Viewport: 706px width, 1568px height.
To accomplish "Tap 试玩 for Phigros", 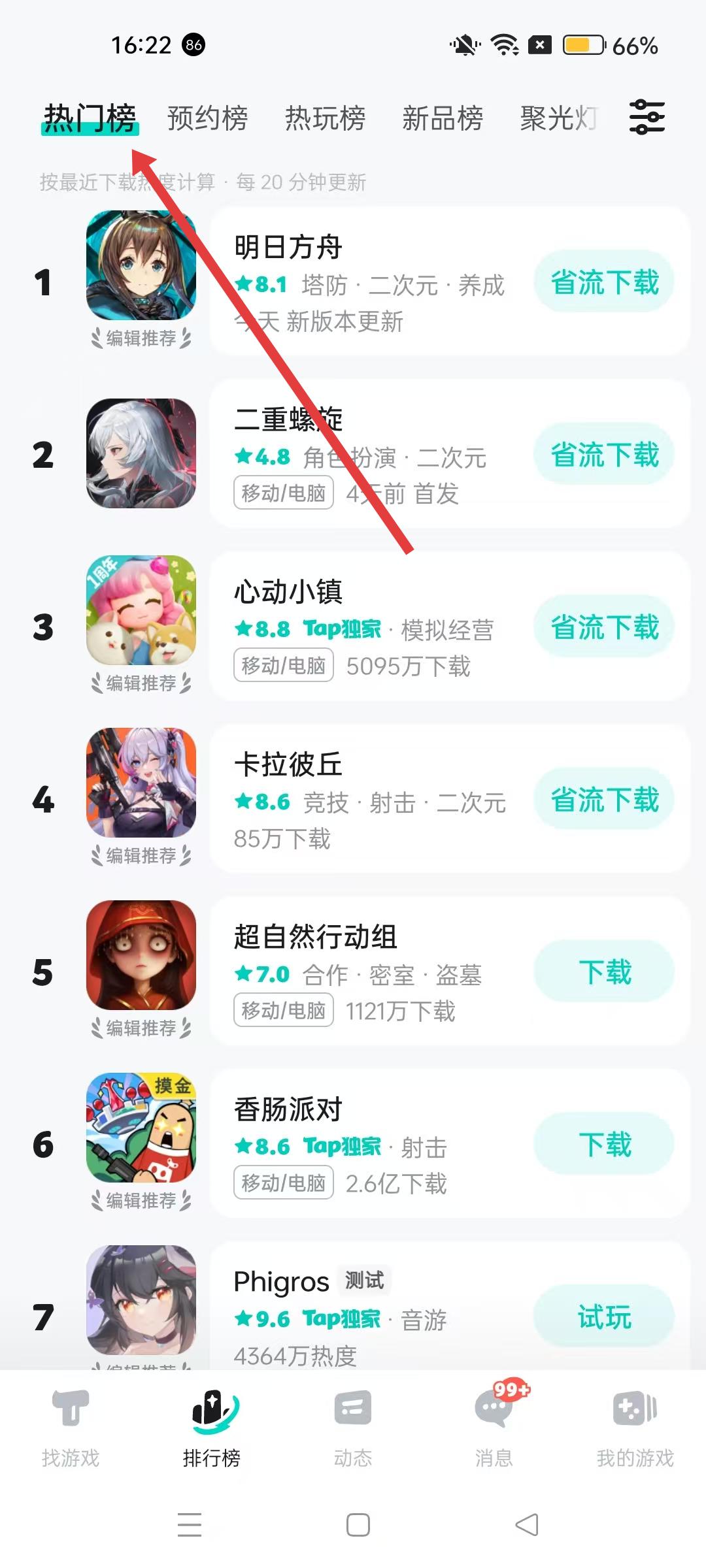I will click(x=604, y=1316).
